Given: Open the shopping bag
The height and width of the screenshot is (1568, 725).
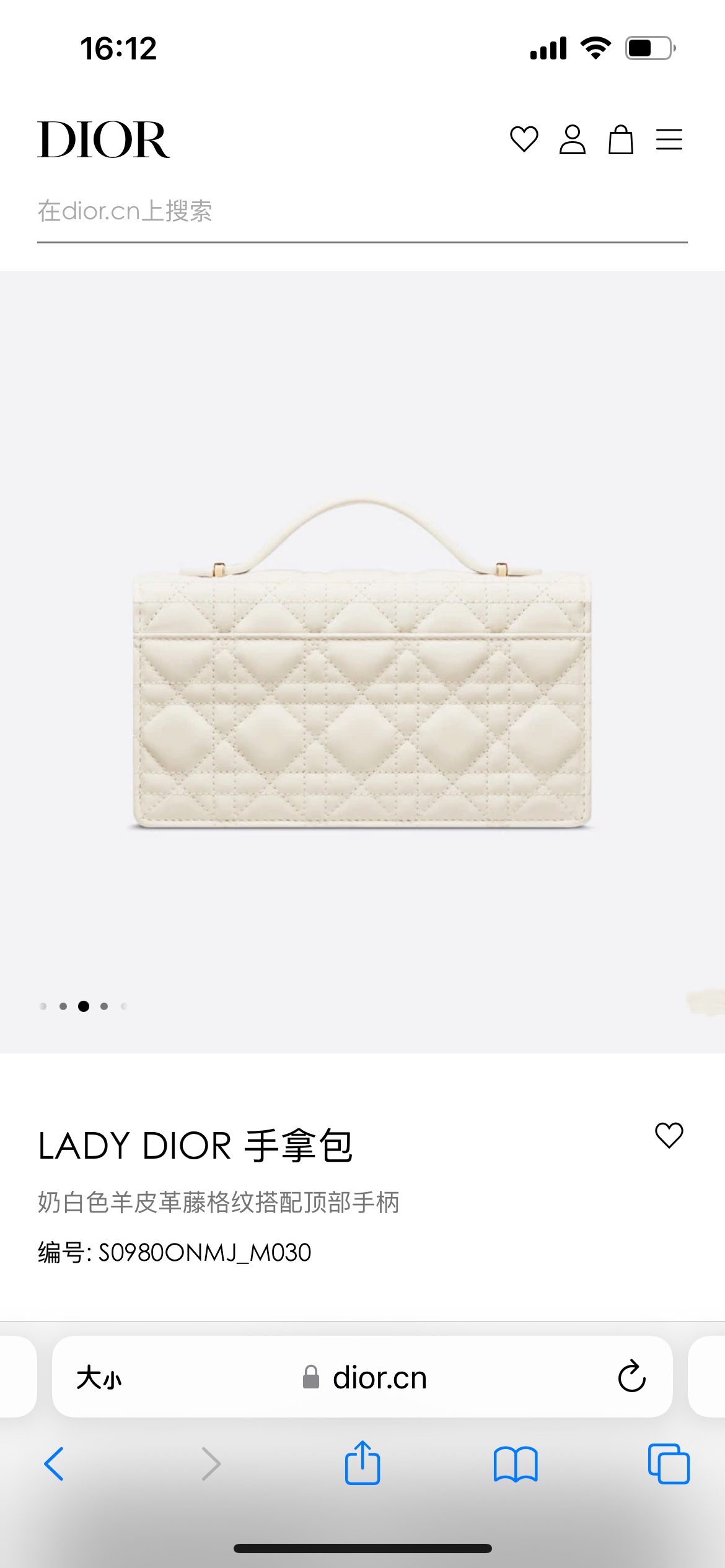Looking at the screenshot, I should pos(620,139).
